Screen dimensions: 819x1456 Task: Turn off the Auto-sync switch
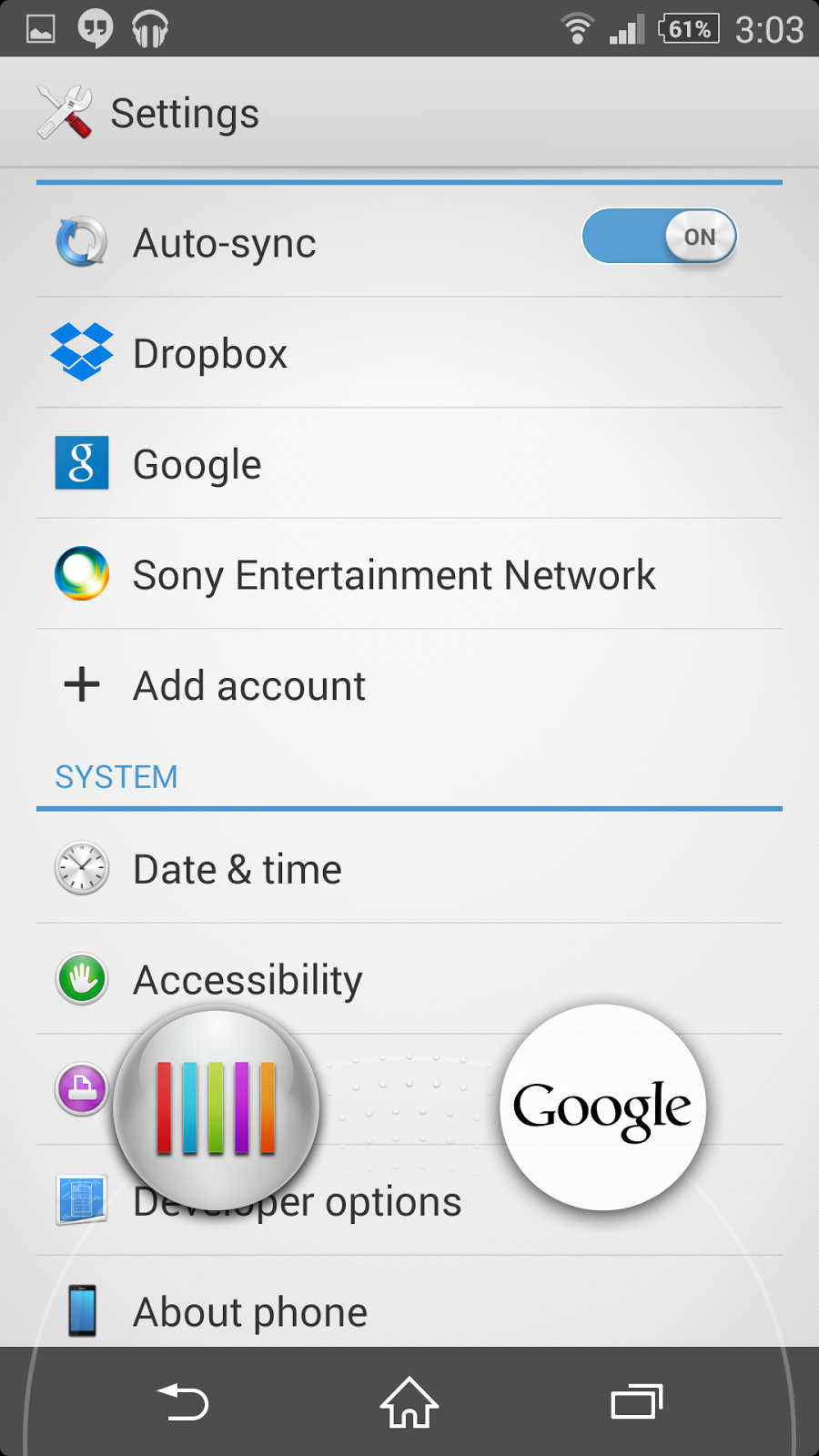click(x=659, y=237)
